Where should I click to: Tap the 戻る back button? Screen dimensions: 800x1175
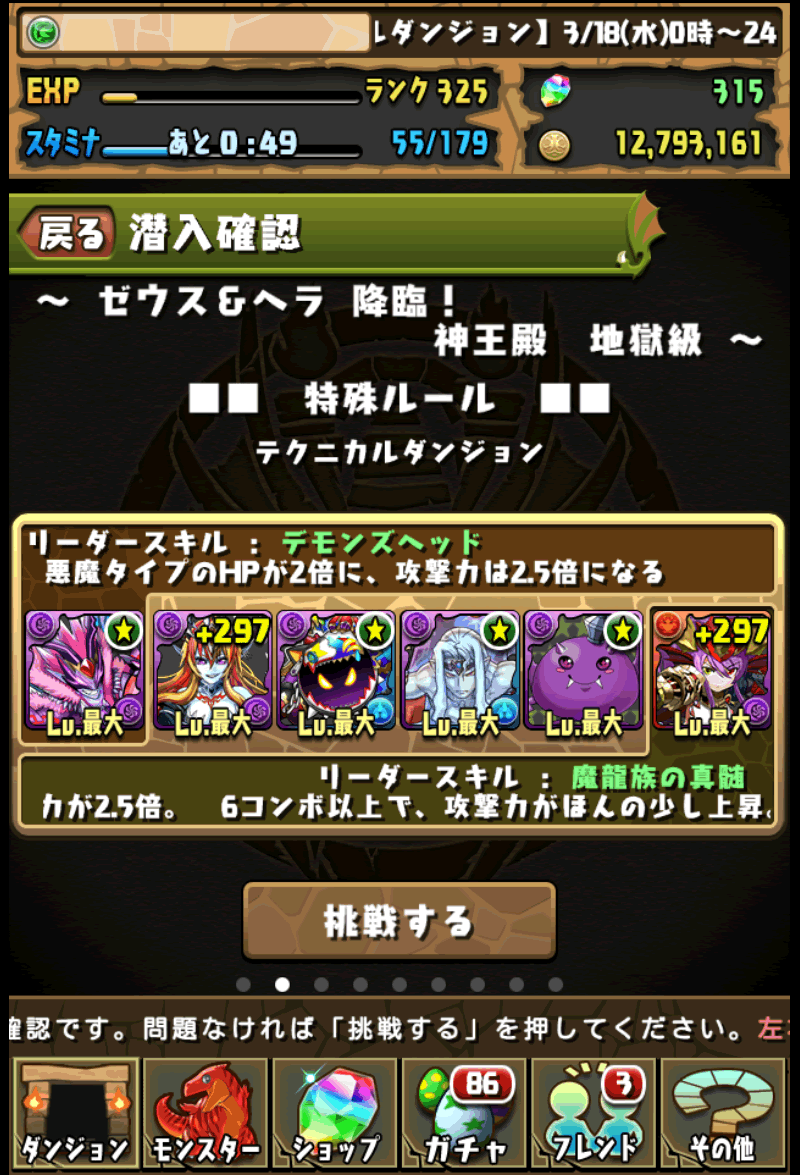[x=67, y=235]
